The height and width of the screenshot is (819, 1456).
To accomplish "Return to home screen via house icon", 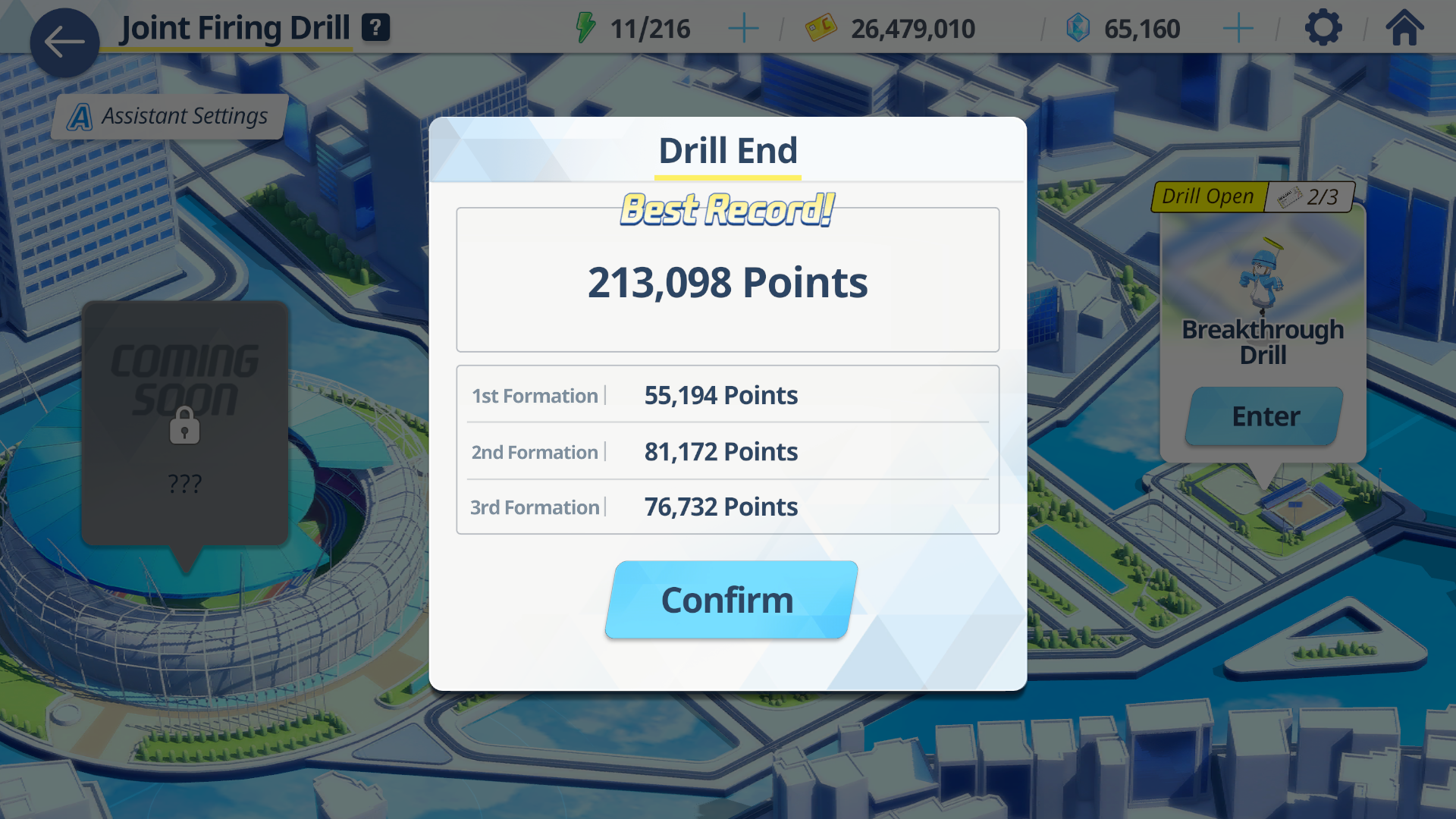I will coord(1404,29).
